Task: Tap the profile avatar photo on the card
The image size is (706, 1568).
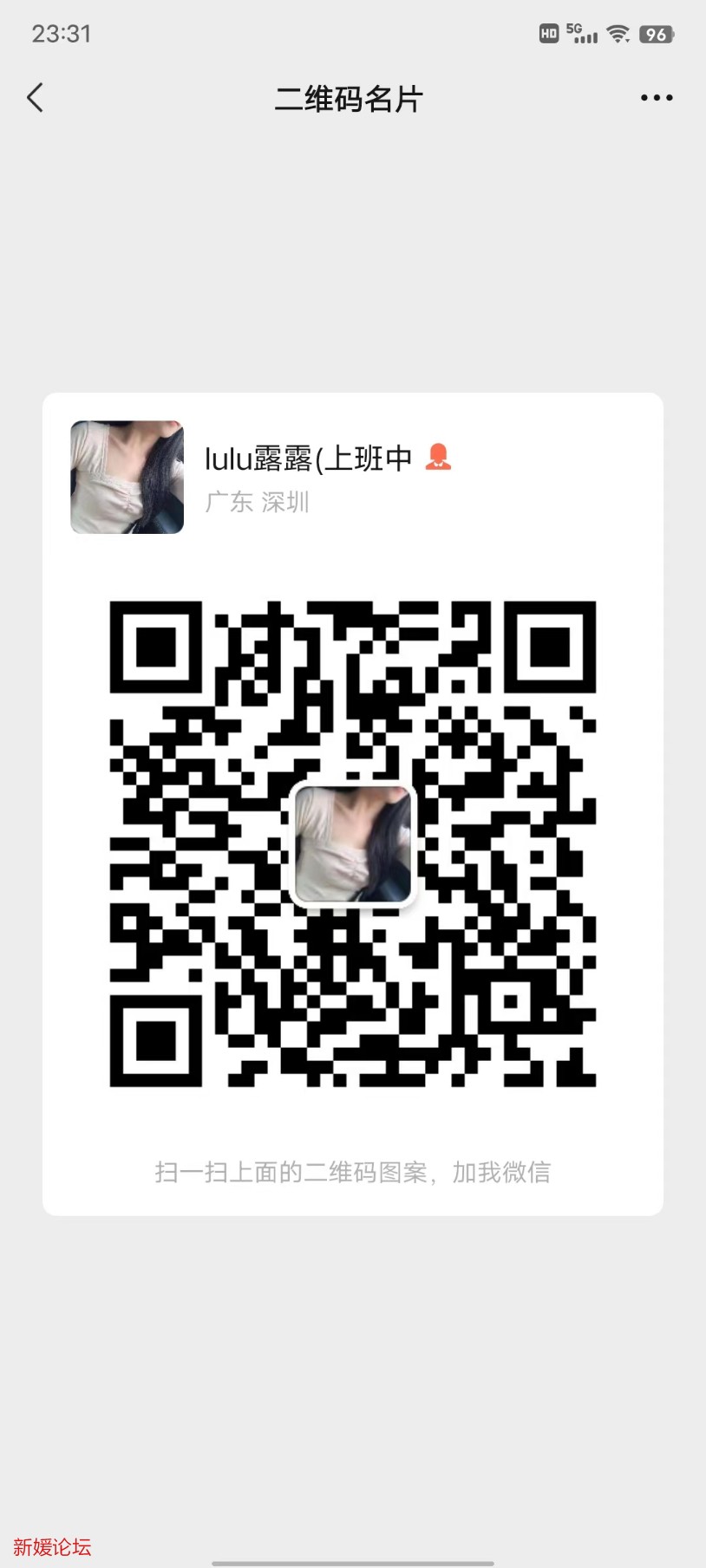Action: tap(127, 478)
